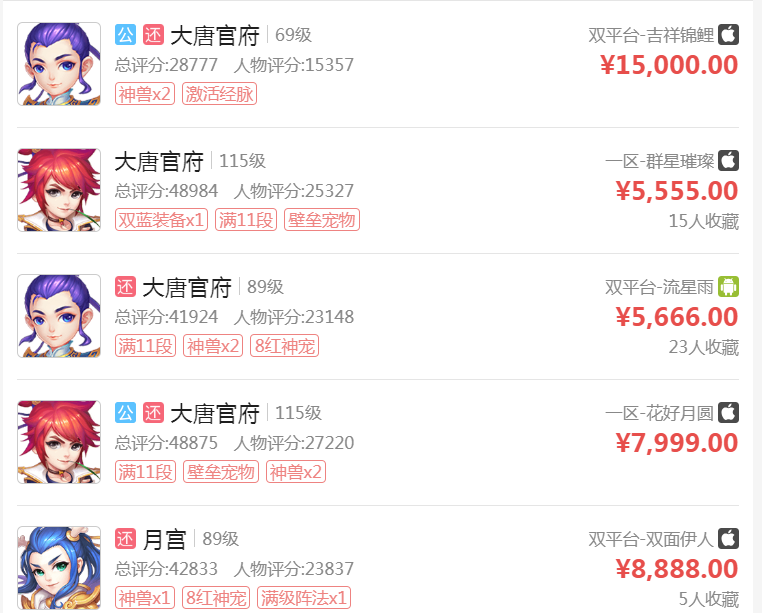Screen dimensions: 762x613
Task: Open the 115级 listing from 一区-群星璀璨
Action: [x=159, y=161]
